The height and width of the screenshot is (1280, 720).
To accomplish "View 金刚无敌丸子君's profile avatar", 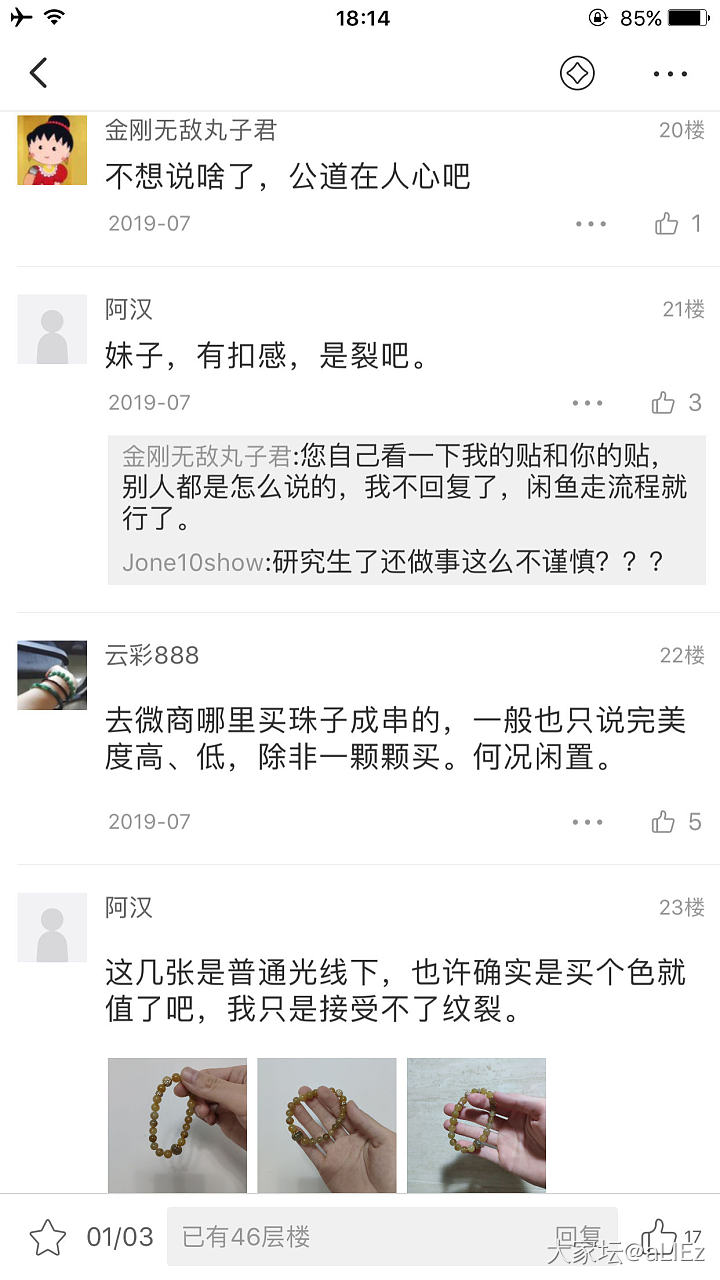I will pos(52,150).
